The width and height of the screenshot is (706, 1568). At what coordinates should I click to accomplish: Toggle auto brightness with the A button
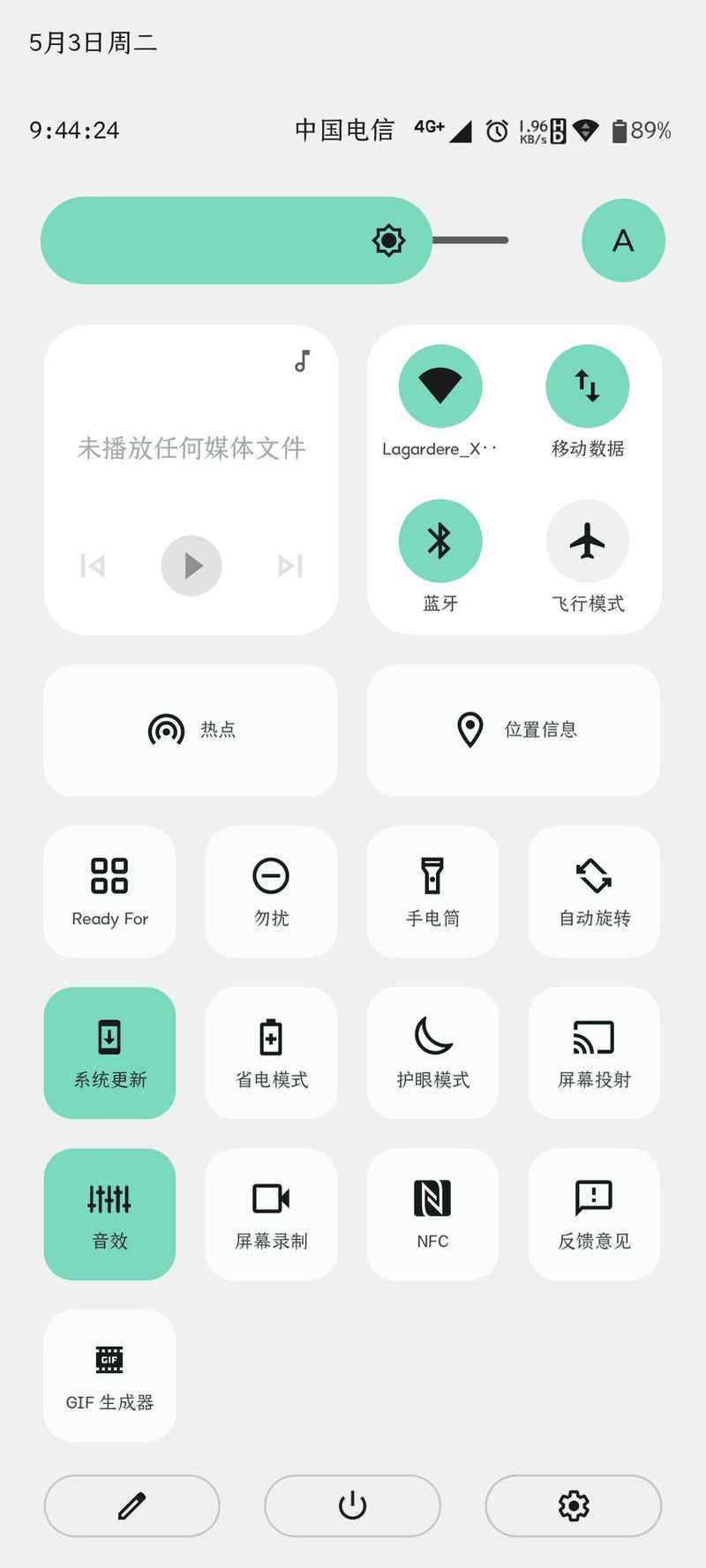pos(623,240)
